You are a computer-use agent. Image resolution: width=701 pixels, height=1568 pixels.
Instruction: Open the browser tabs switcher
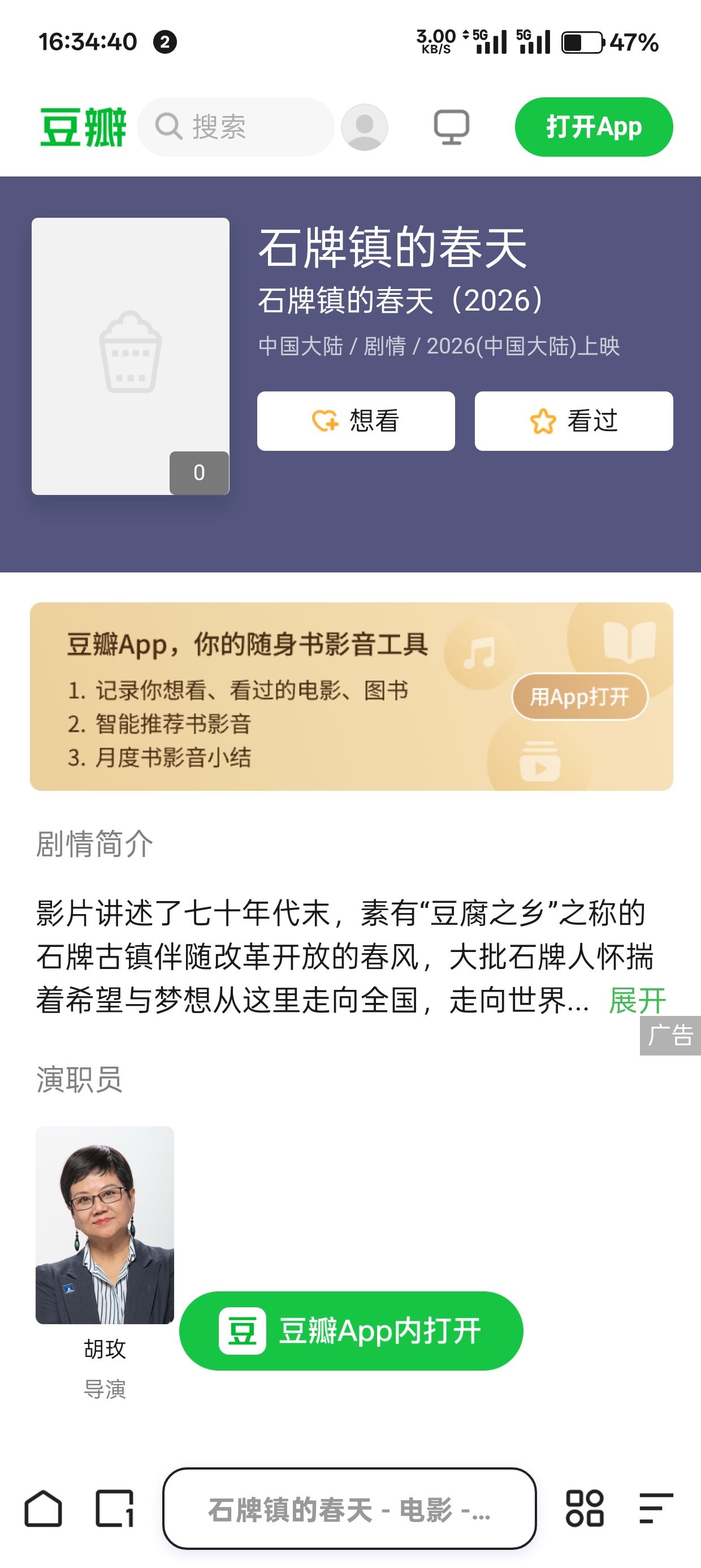114,1509
